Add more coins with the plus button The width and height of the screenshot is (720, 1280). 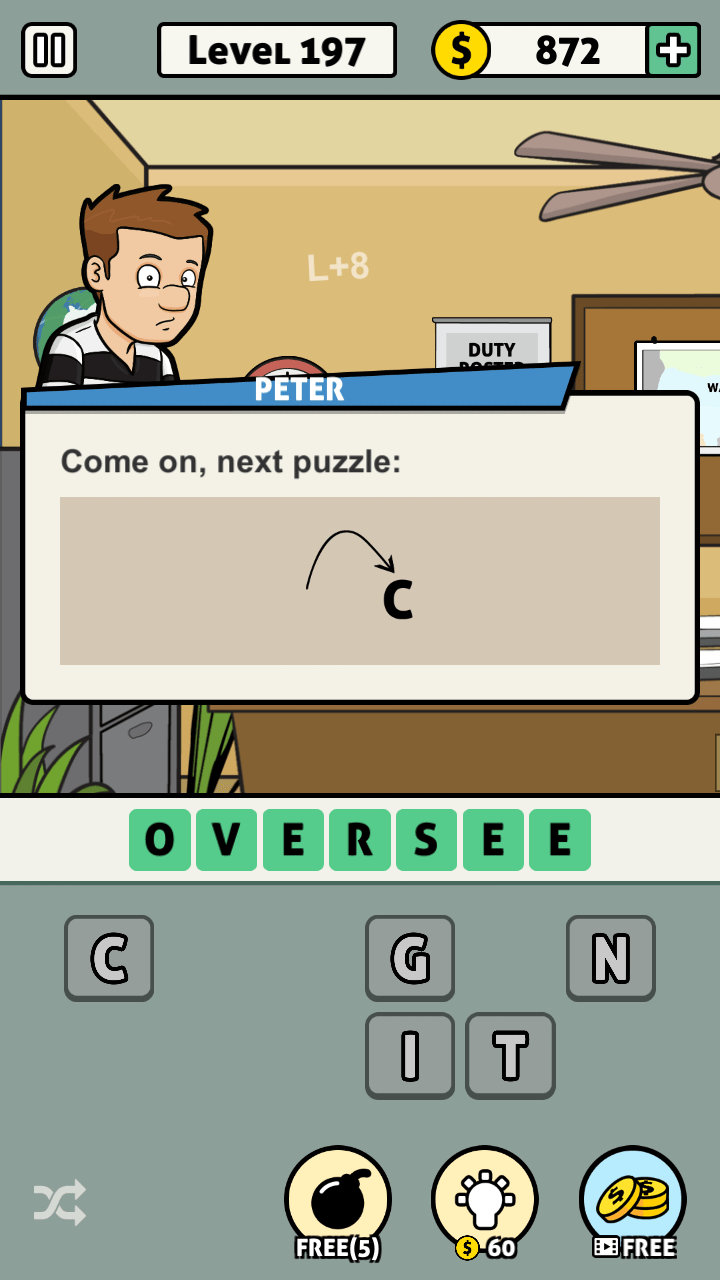point(672,50)
